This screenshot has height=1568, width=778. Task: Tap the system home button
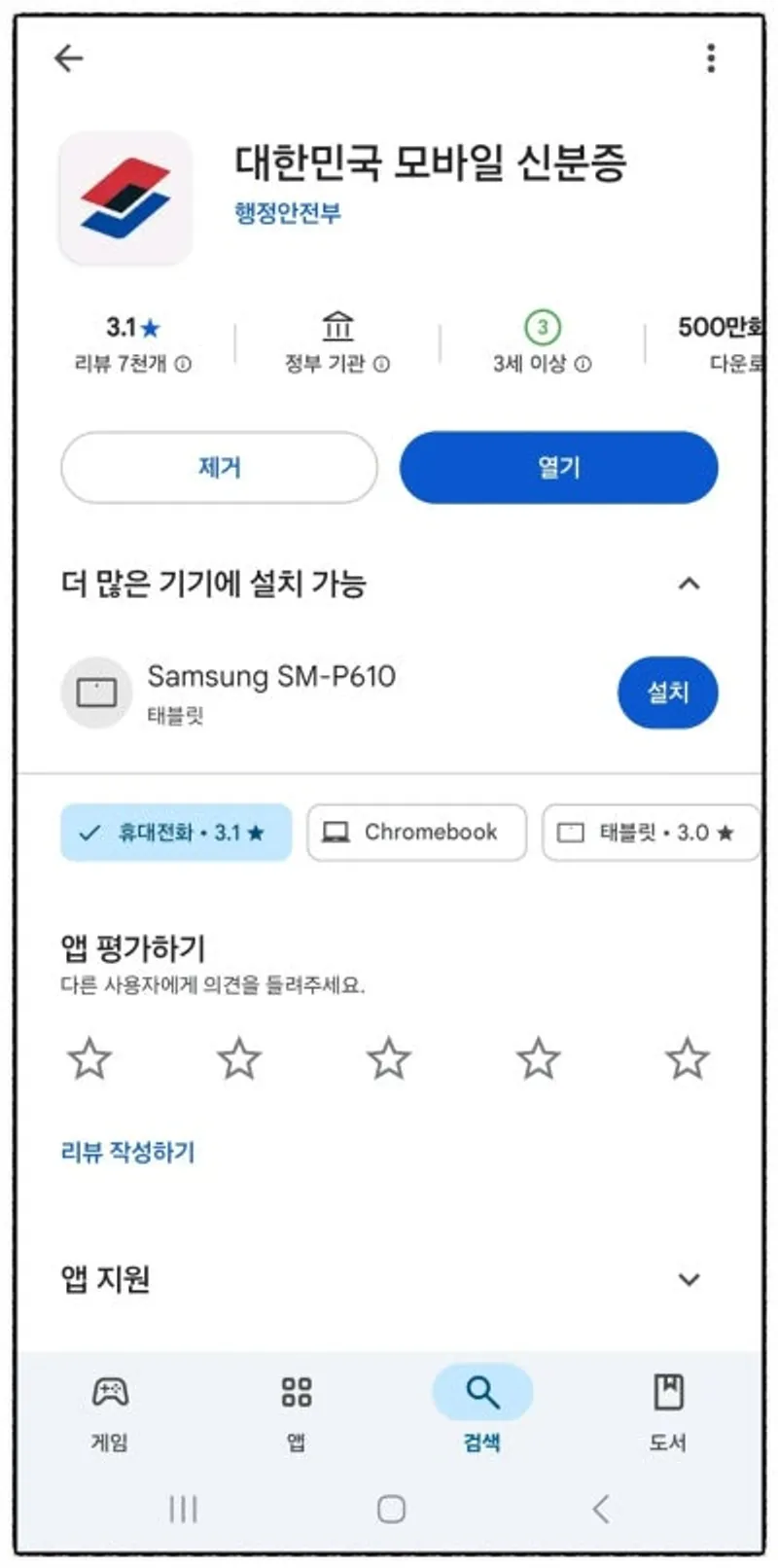[x=391, y=1509]
